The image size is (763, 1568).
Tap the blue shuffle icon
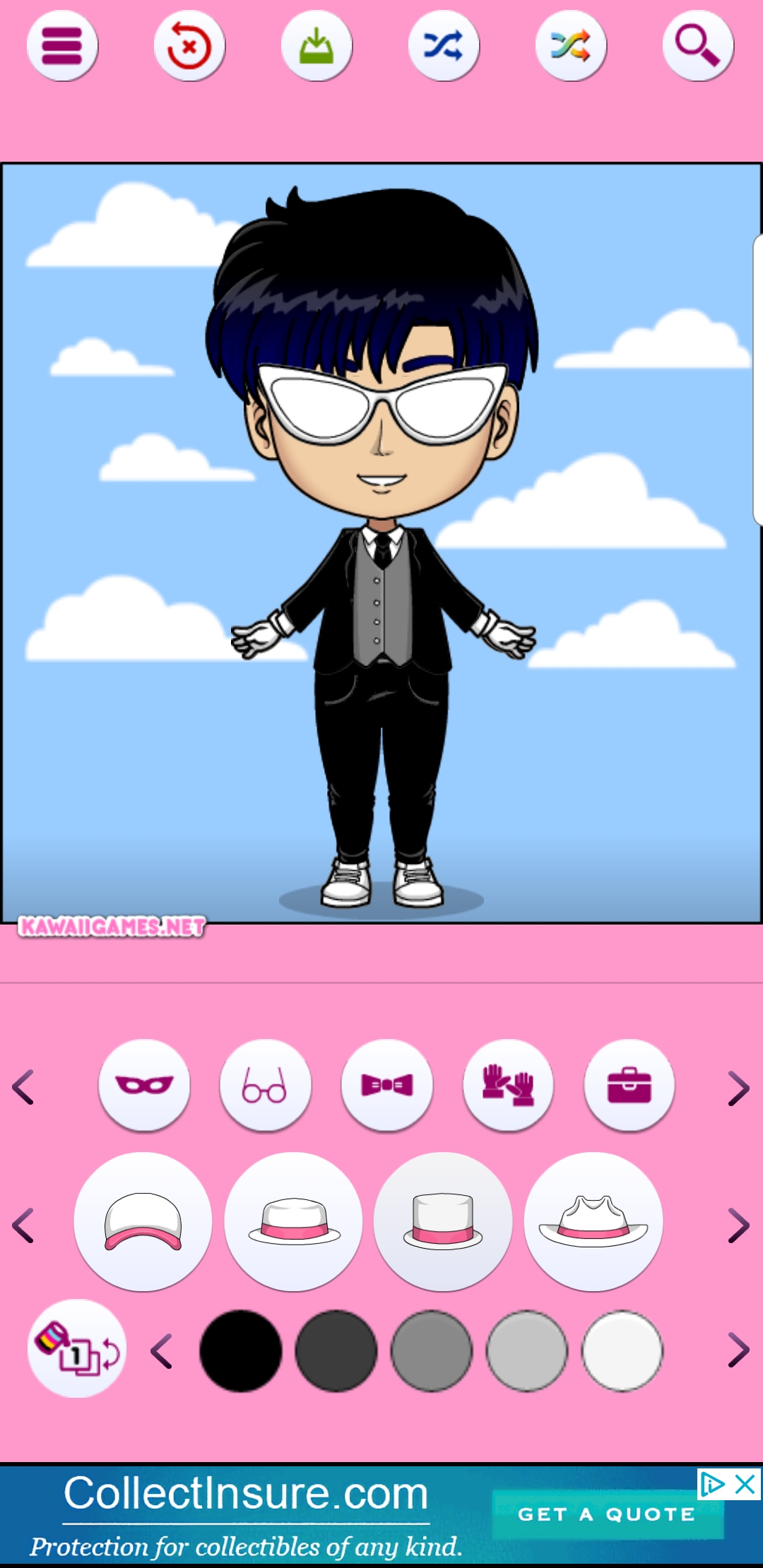(444, 46)
